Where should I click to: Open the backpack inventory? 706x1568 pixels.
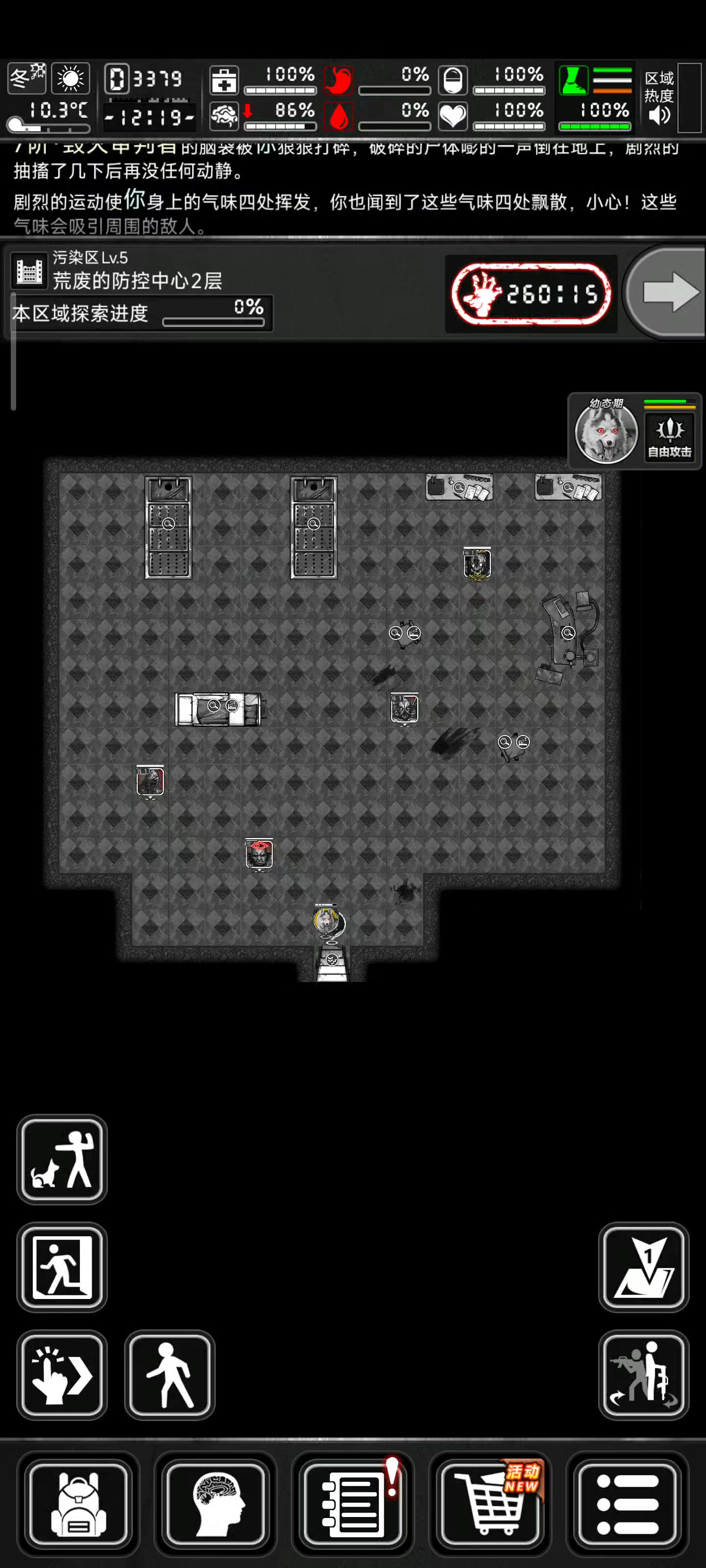tap(78, 1502)
